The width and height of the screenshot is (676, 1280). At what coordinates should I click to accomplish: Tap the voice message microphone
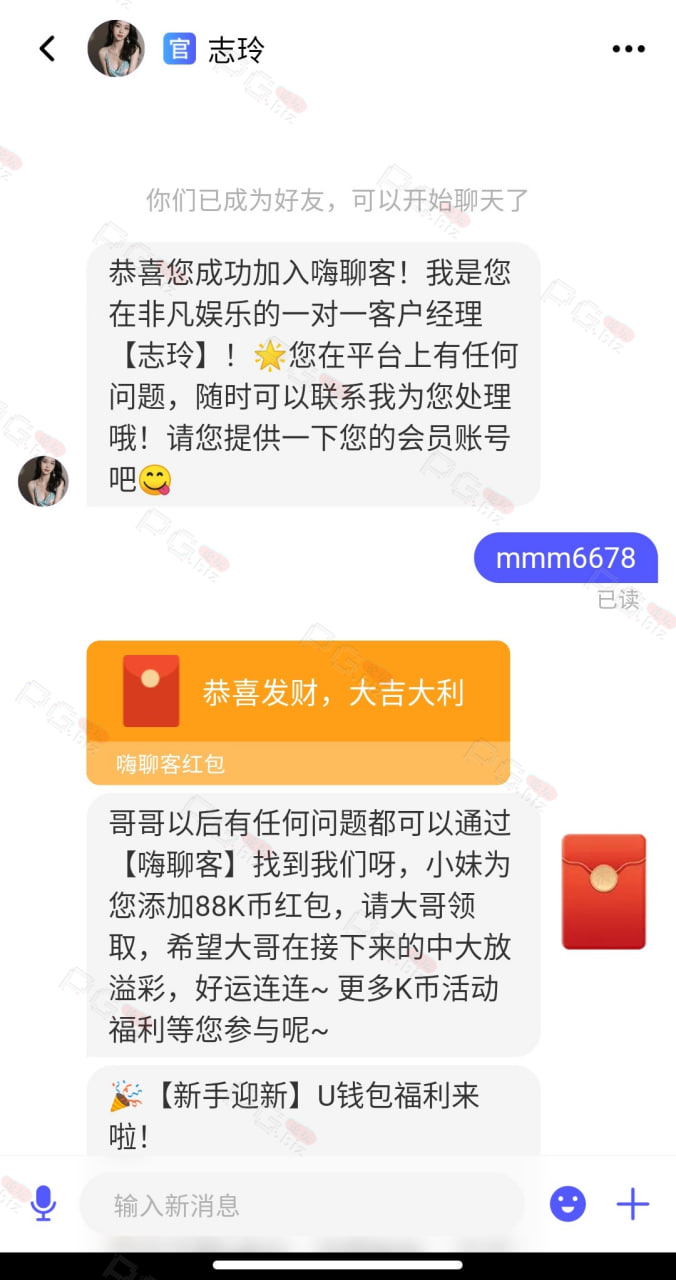pyautogui.click(x=43, y=1204)
